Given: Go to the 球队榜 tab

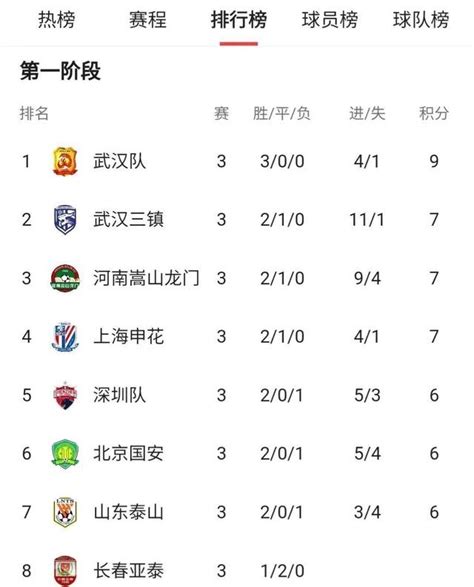Looking at the screenshot, I should [x=421, y=20].
